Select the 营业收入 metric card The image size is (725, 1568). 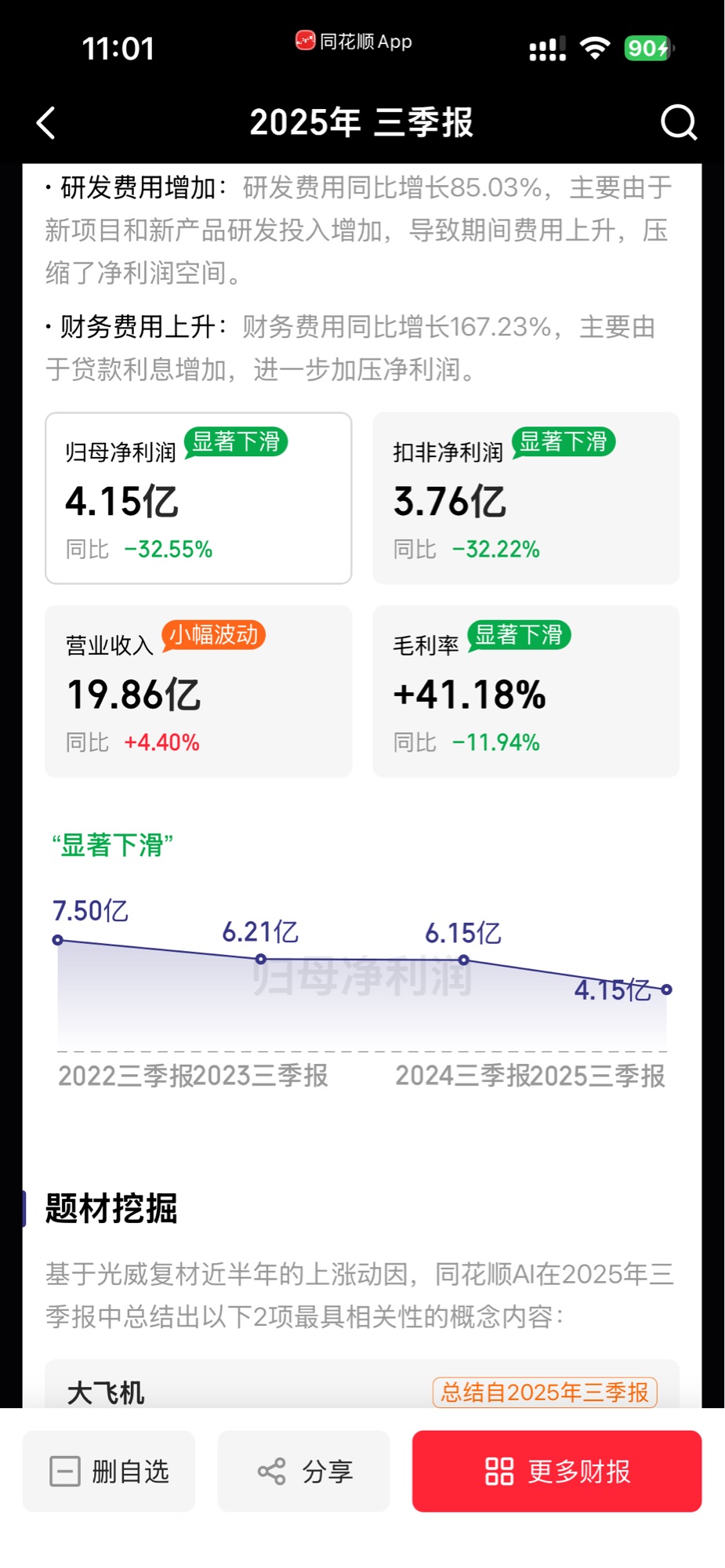[x=198, y=691]
